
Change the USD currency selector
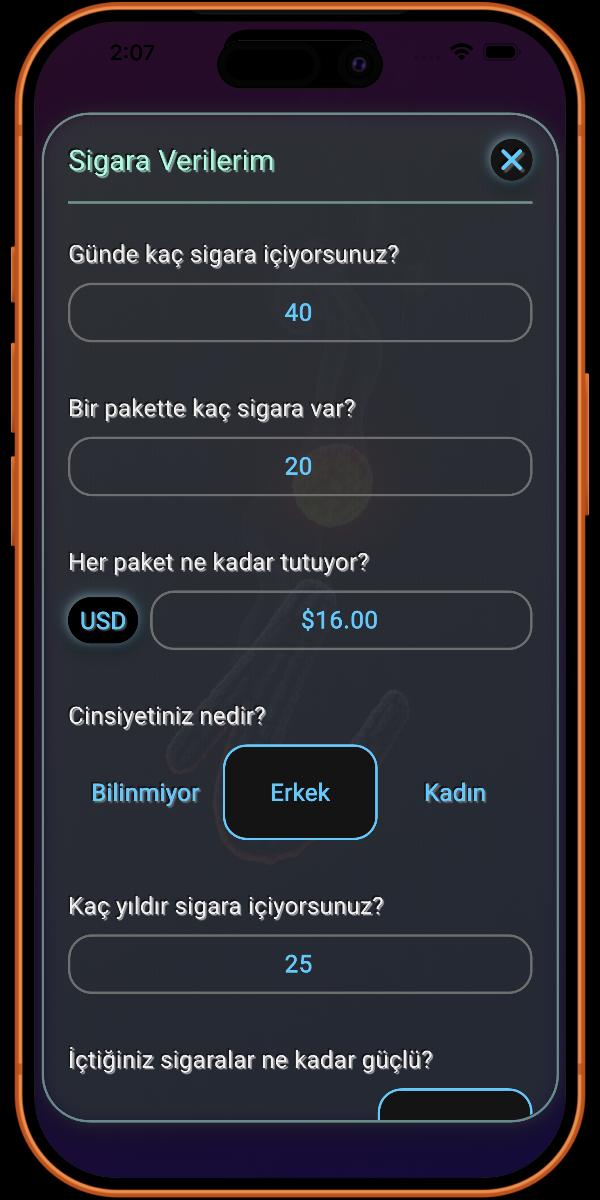(103, 621)
